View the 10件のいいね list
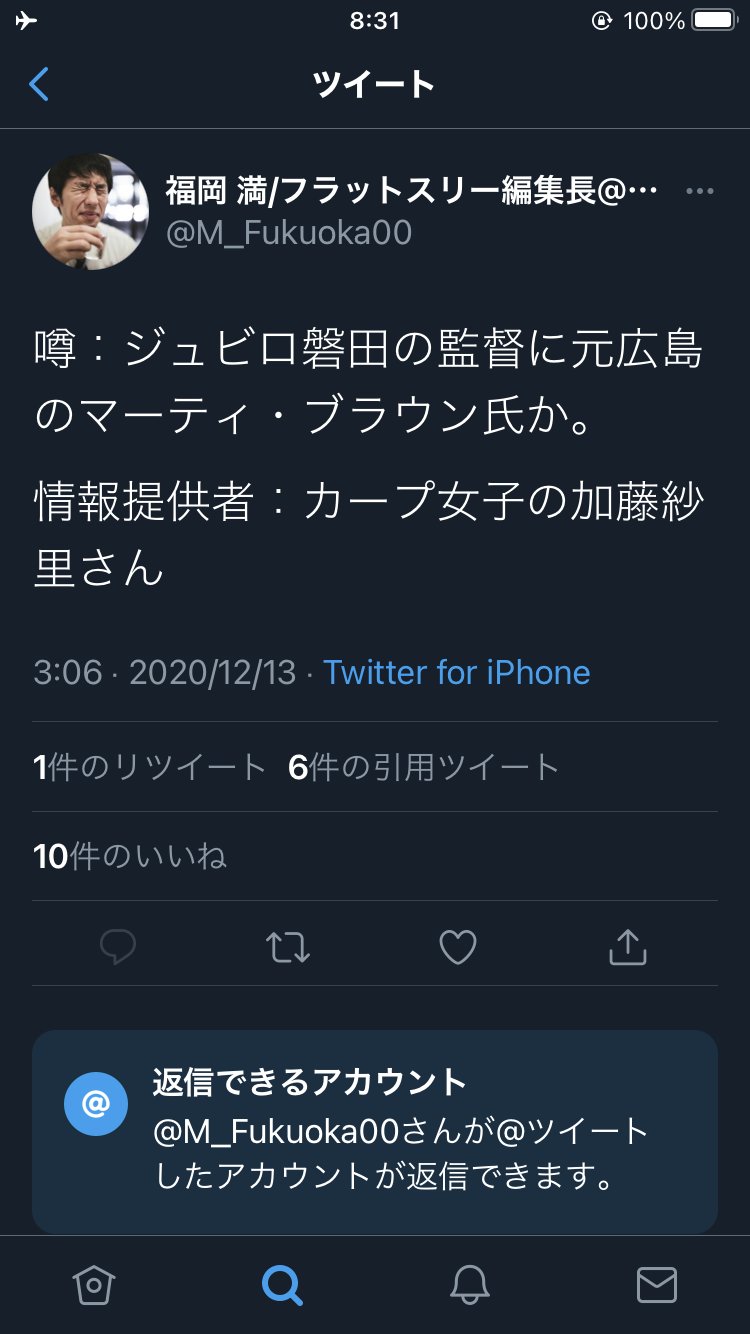Screen dimensions: 750x1334 tap(130, 856)
